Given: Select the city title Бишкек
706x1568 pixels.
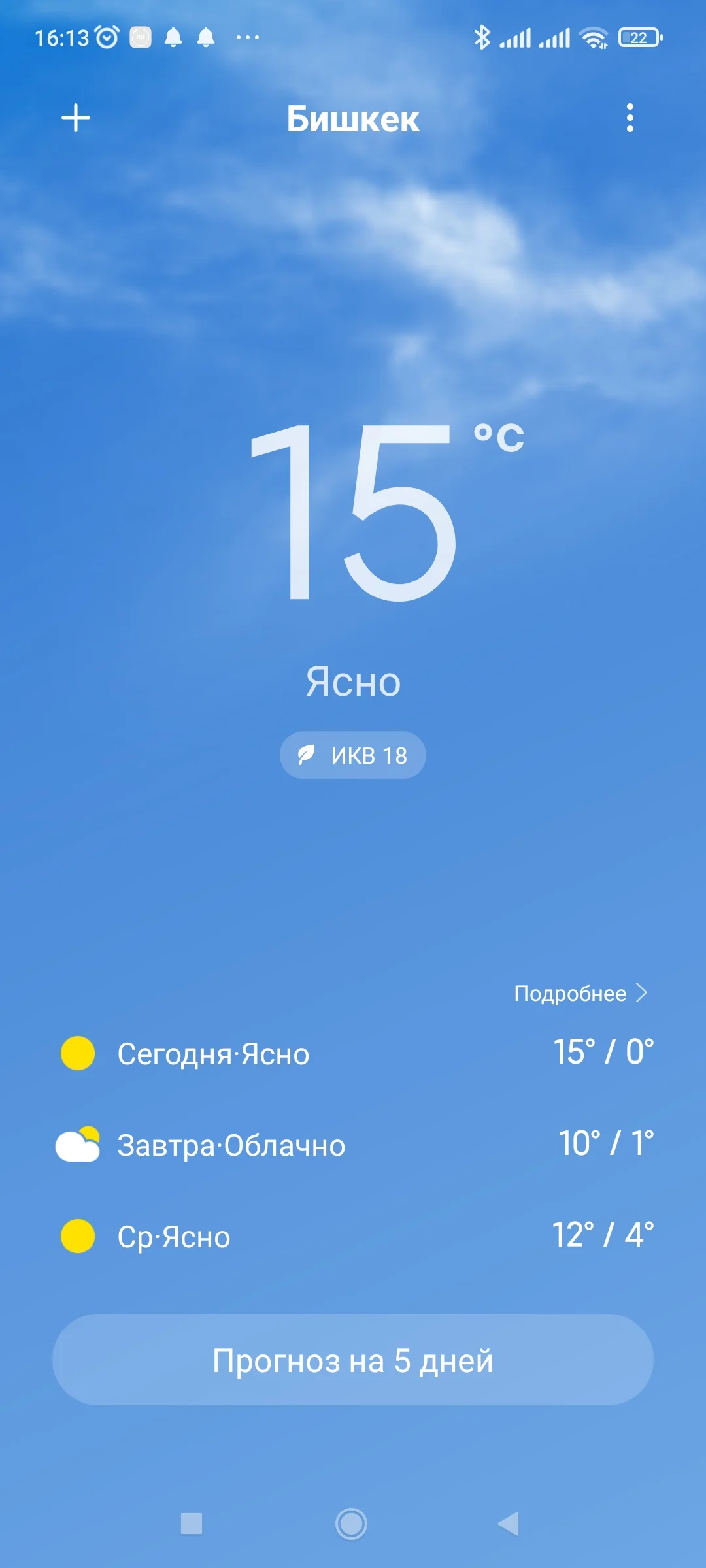Looking at the screenshot, I should click(353, 120).
